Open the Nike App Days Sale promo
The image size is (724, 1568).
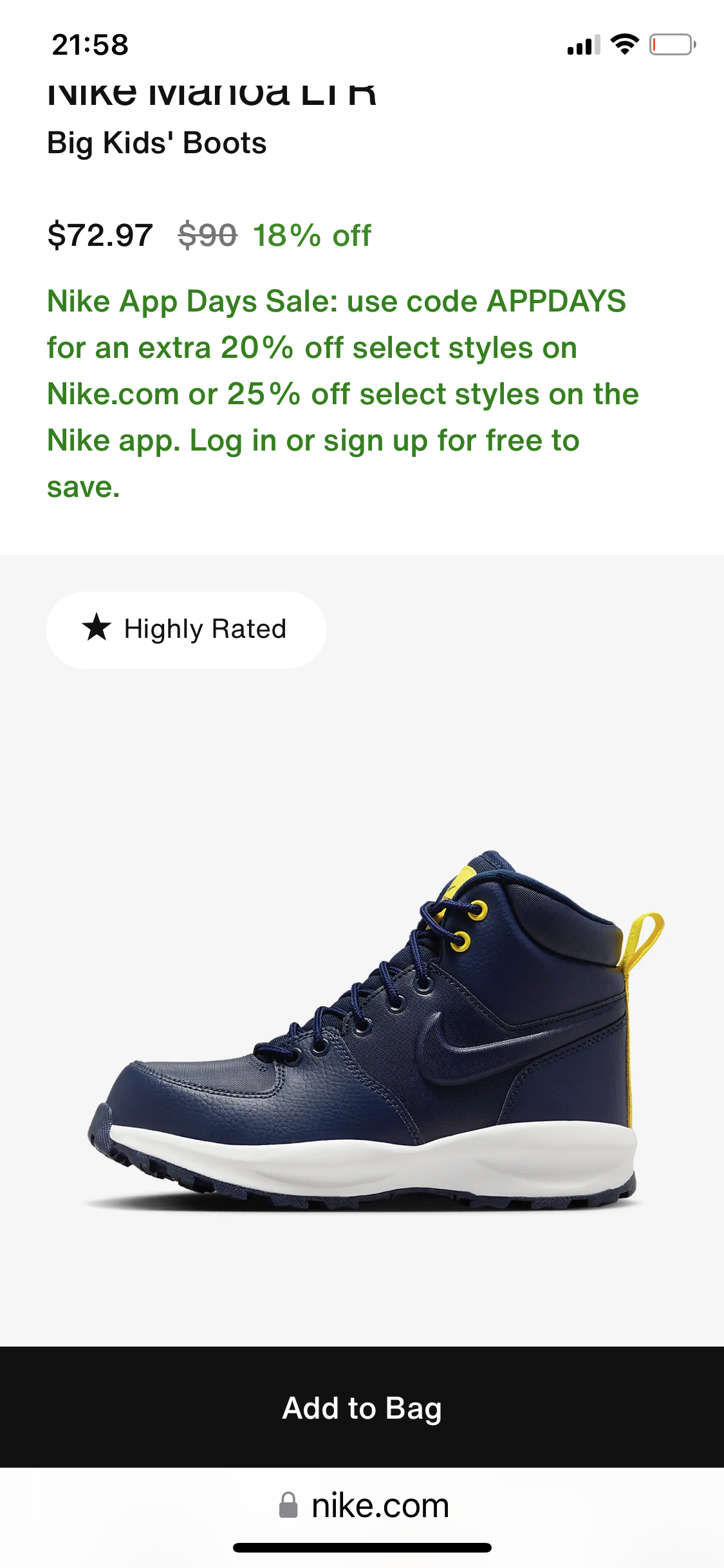[341, 394]
